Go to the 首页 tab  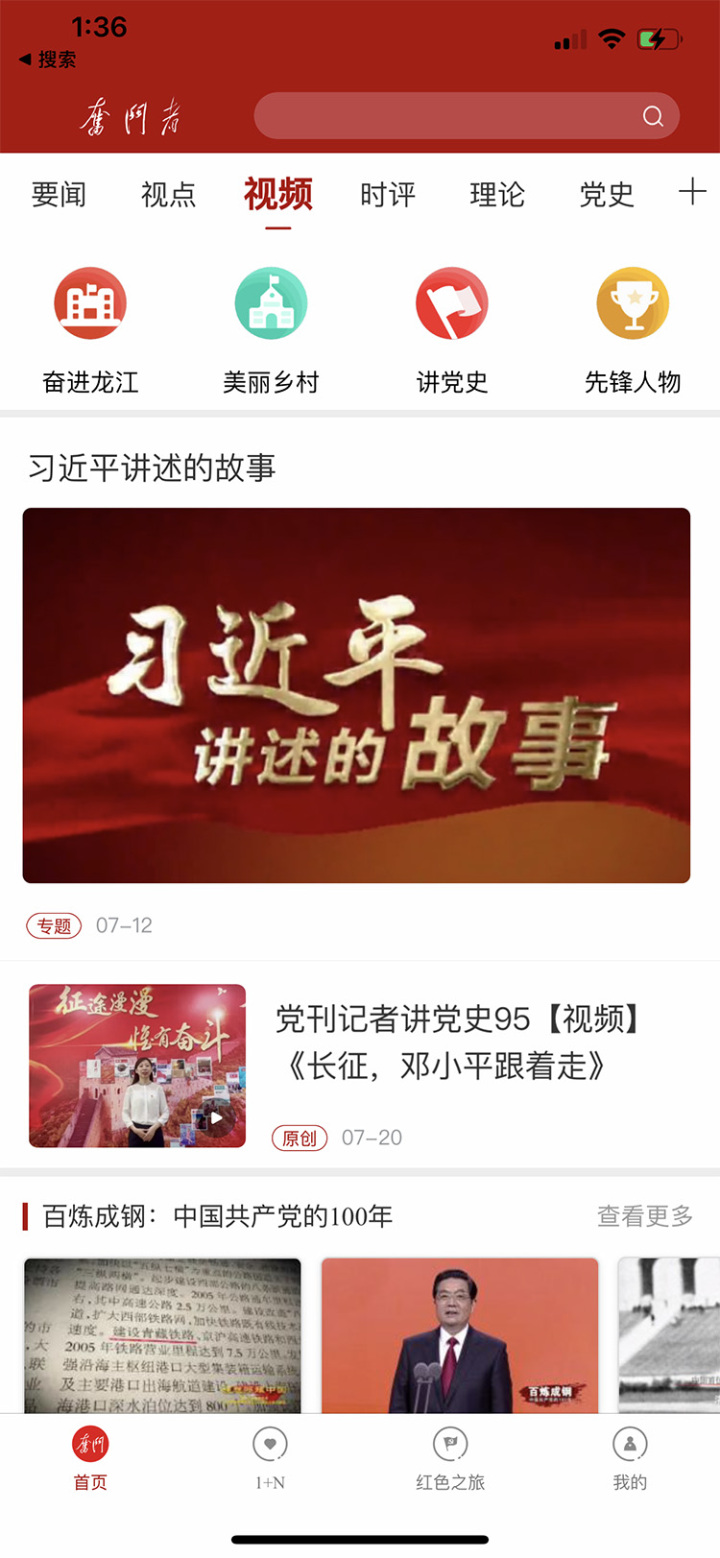point(90,1460)
